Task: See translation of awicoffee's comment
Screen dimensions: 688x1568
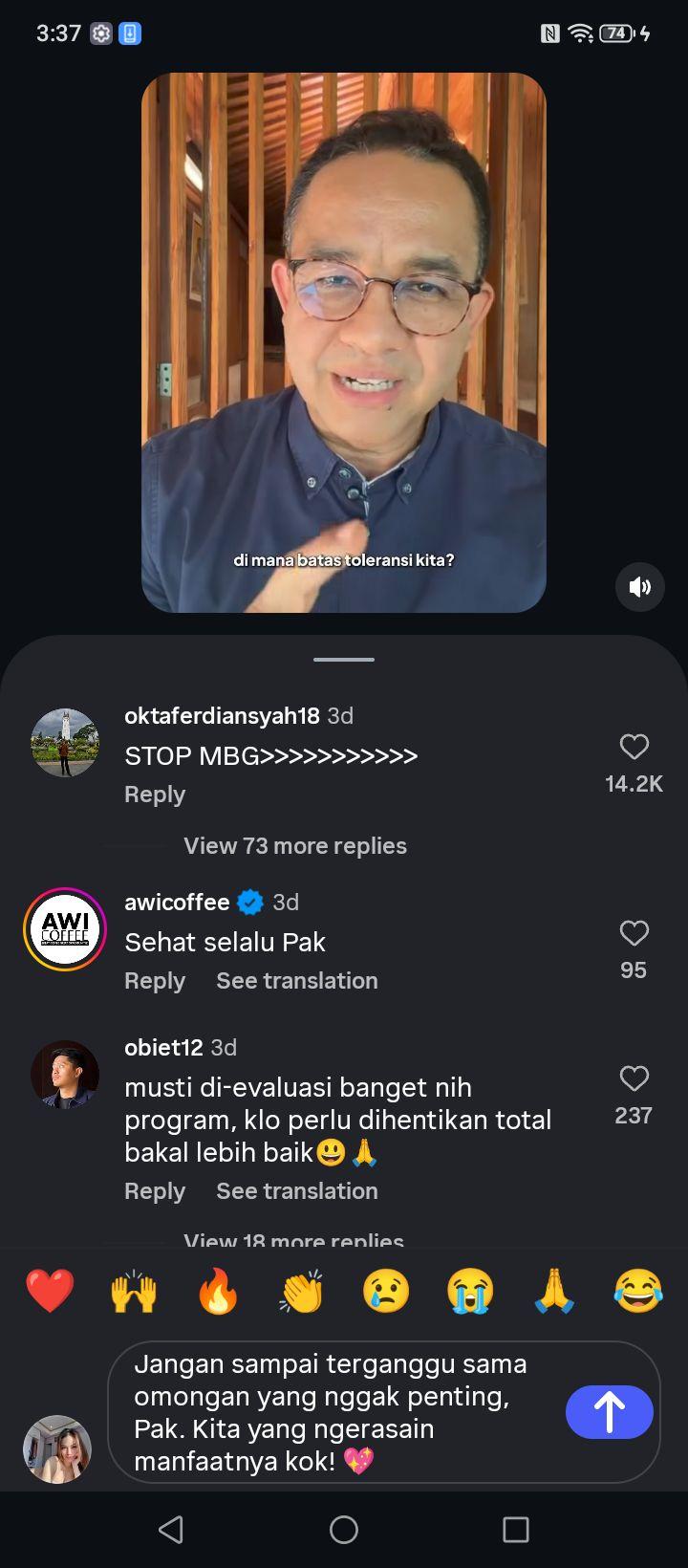Action: pos(297,981)
